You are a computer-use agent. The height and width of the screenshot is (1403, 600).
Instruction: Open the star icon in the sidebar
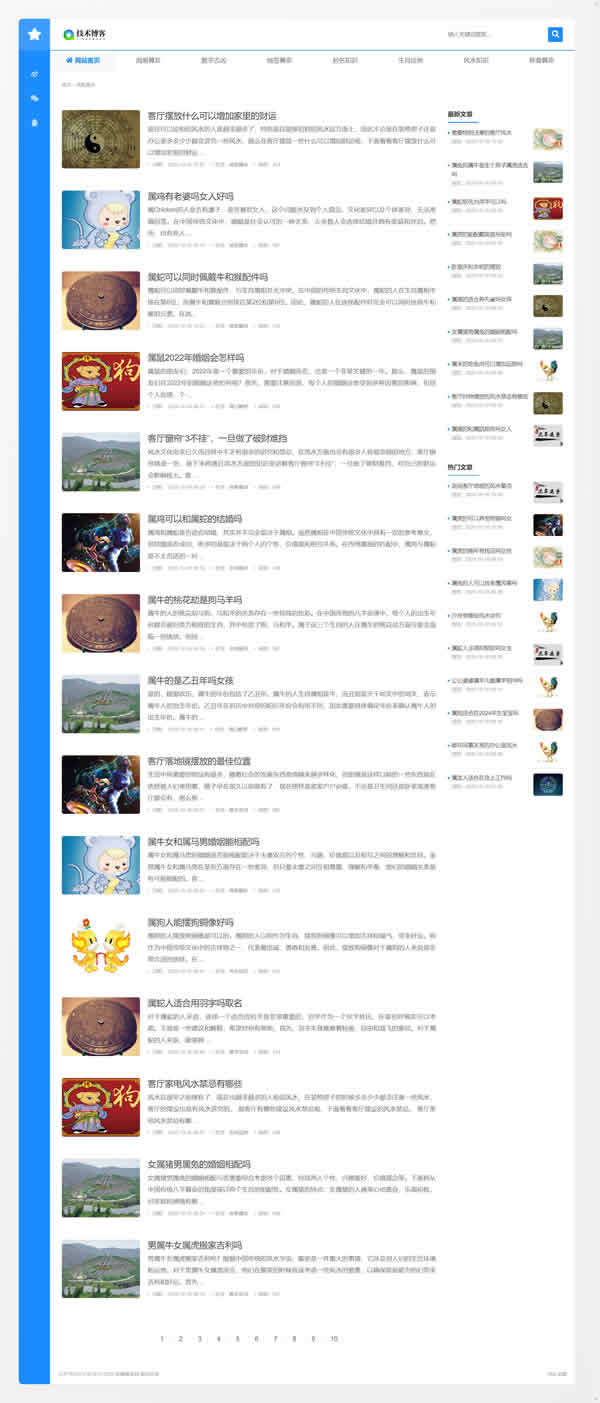pos(34,34)
